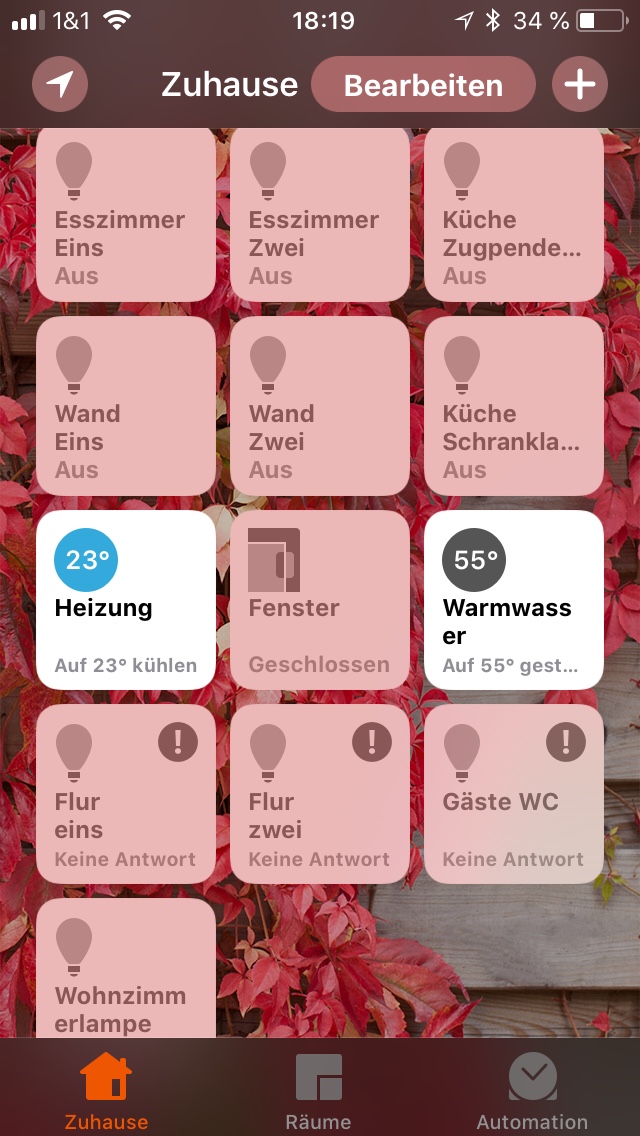The width and height of the screenshot is (640, 1136).
Task: Switch to the Automation tab
Action: tap(532, 1090)
